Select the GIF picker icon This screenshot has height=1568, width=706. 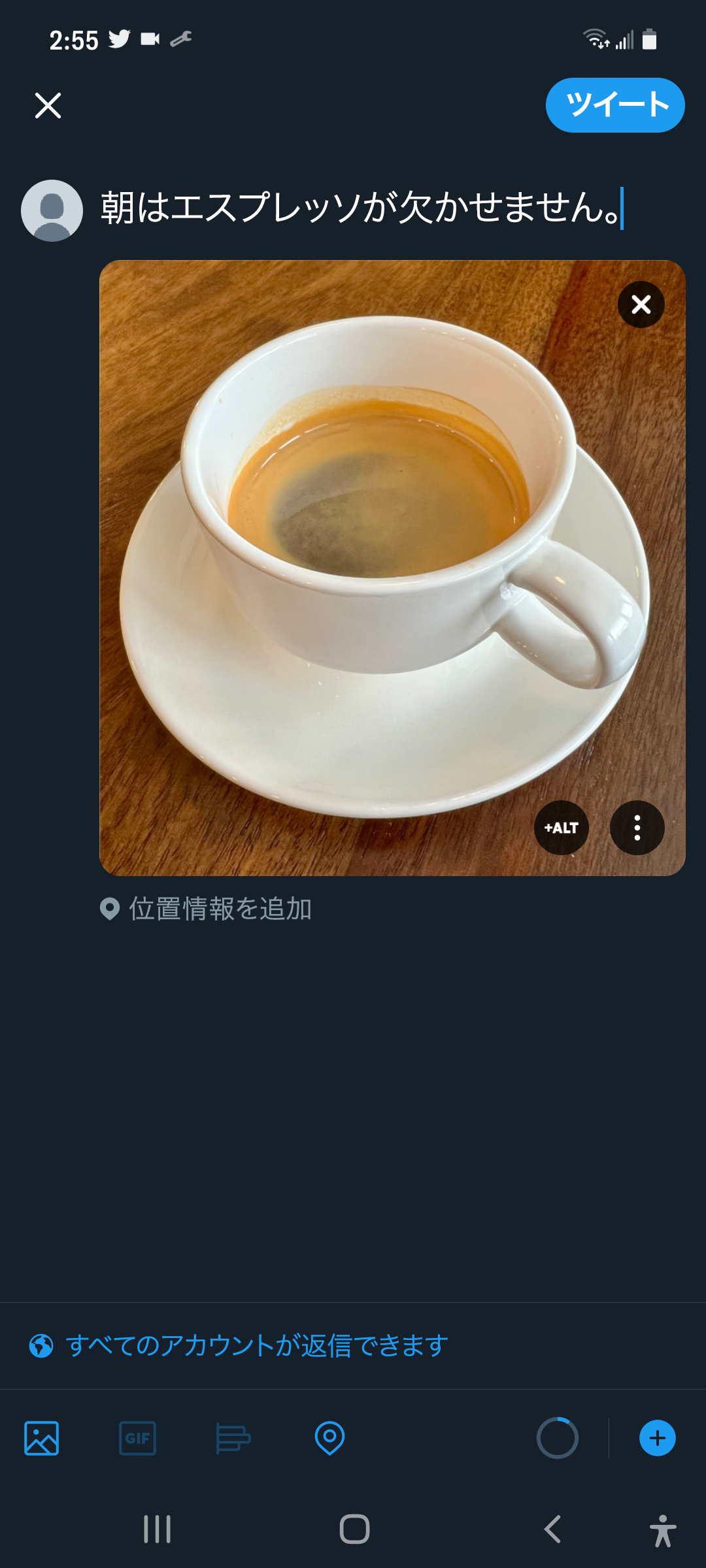(137, 1438)
